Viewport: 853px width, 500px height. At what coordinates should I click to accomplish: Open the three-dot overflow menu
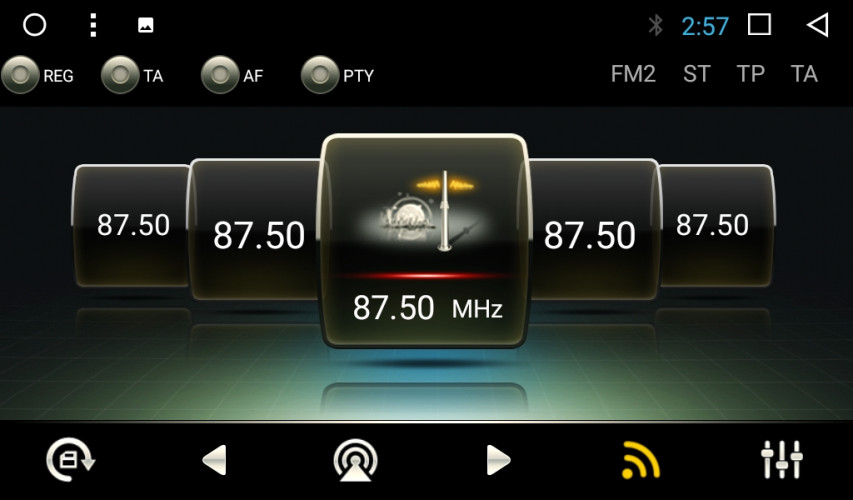[x=93, y=25]
